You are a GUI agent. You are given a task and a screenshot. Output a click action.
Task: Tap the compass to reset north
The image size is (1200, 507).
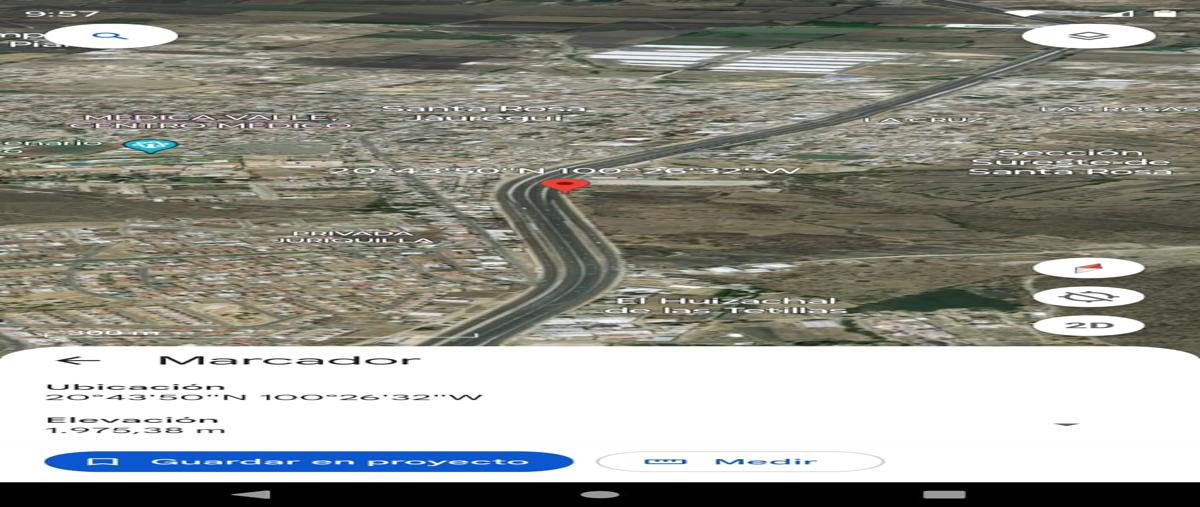(x=1087, y=268)
